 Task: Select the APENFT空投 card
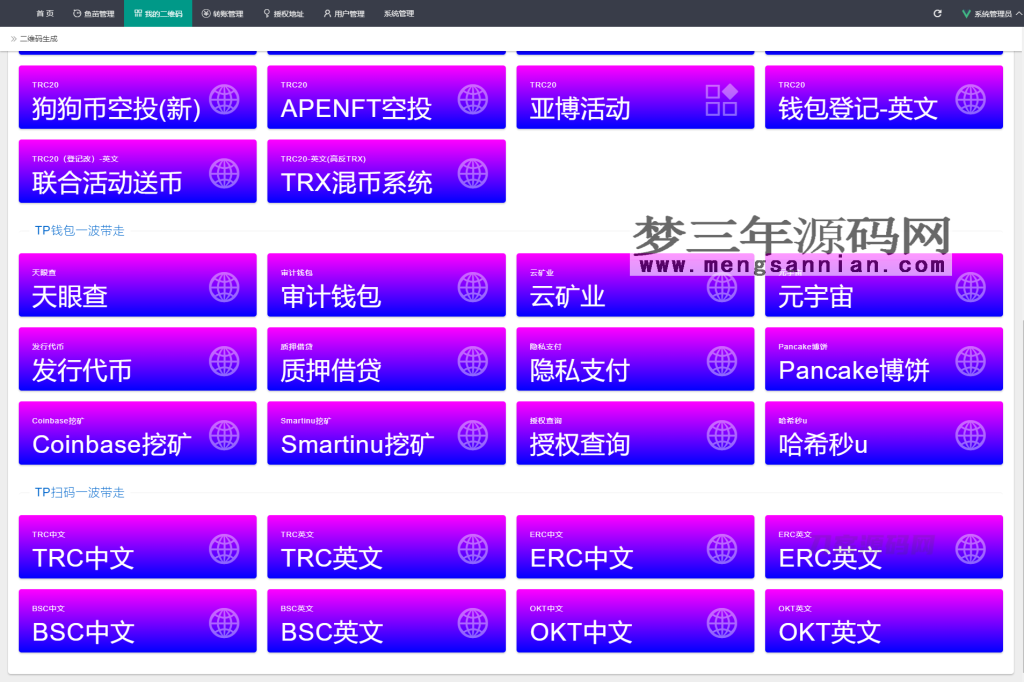[386, 98]
